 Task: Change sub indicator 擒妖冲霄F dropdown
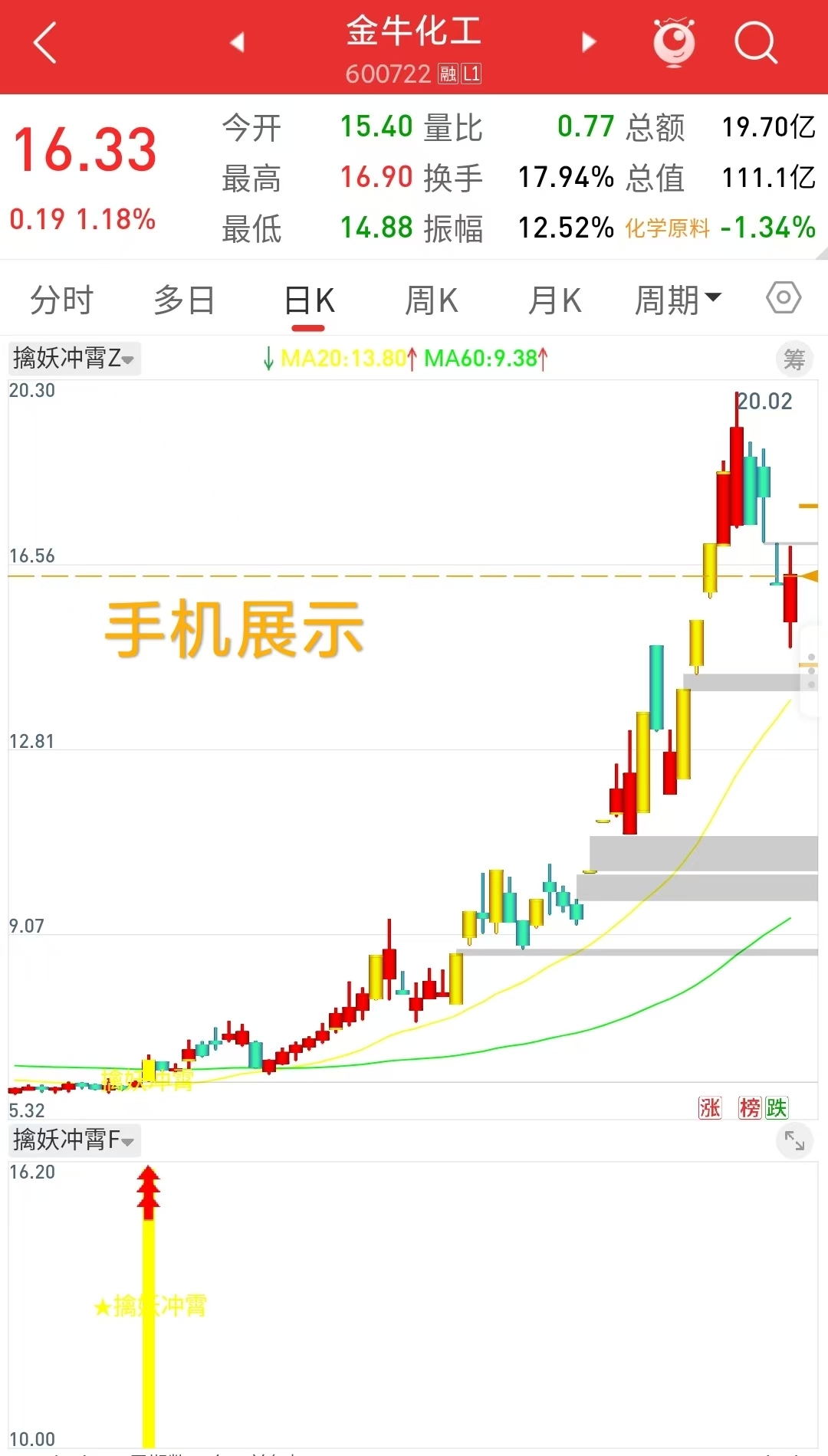(74, 1140)
